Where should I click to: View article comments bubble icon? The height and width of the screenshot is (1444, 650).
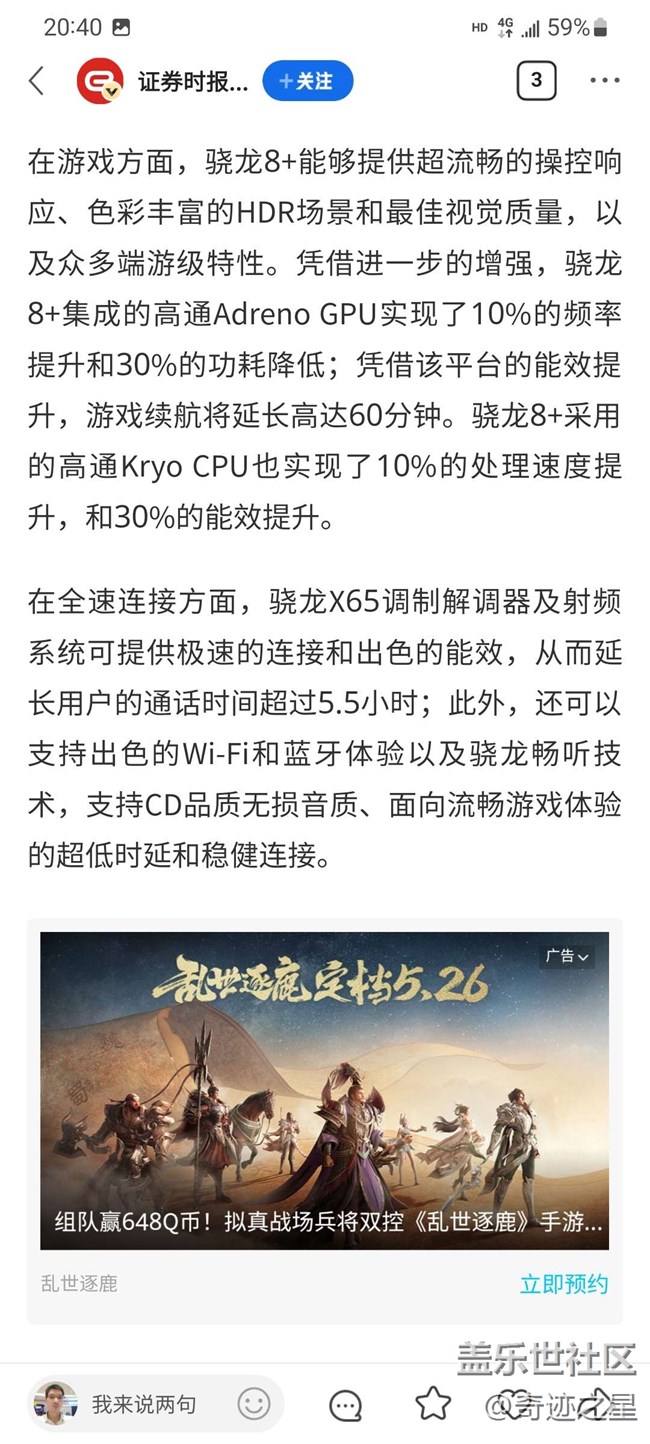point(346,1404)
